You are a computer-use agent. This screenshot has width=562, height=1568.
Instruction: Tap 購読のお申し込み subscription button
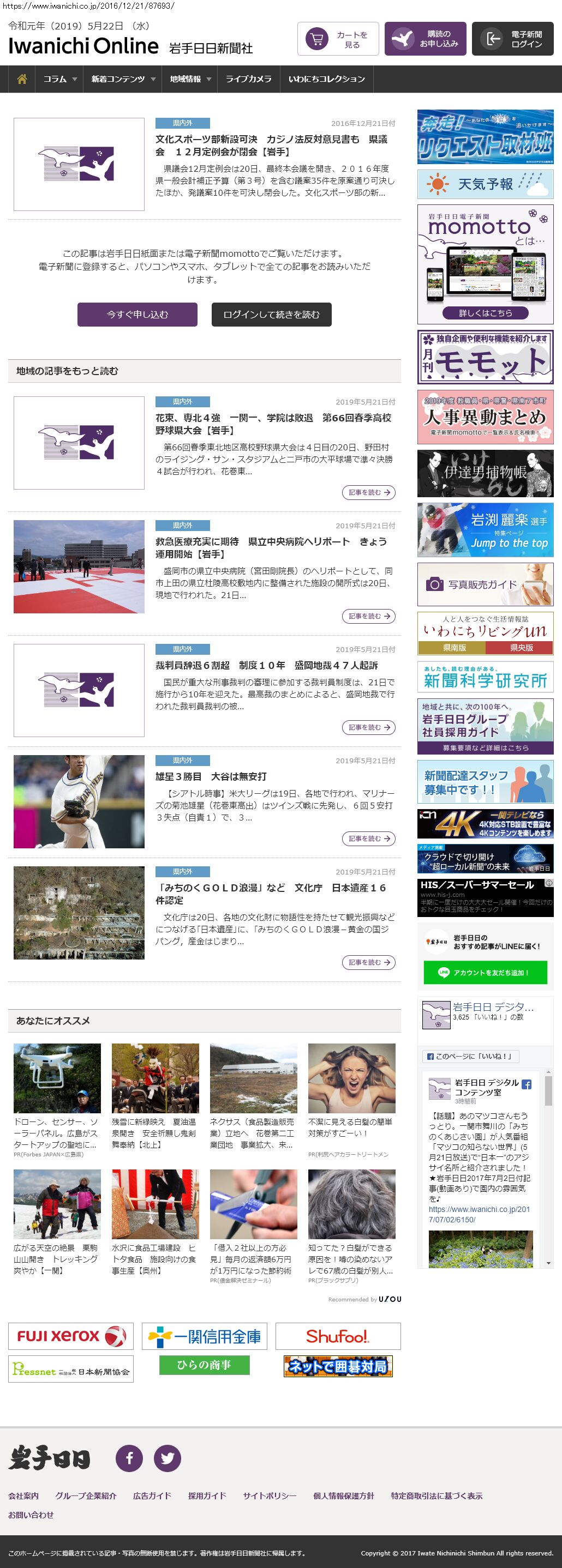[x=426, y=39]
